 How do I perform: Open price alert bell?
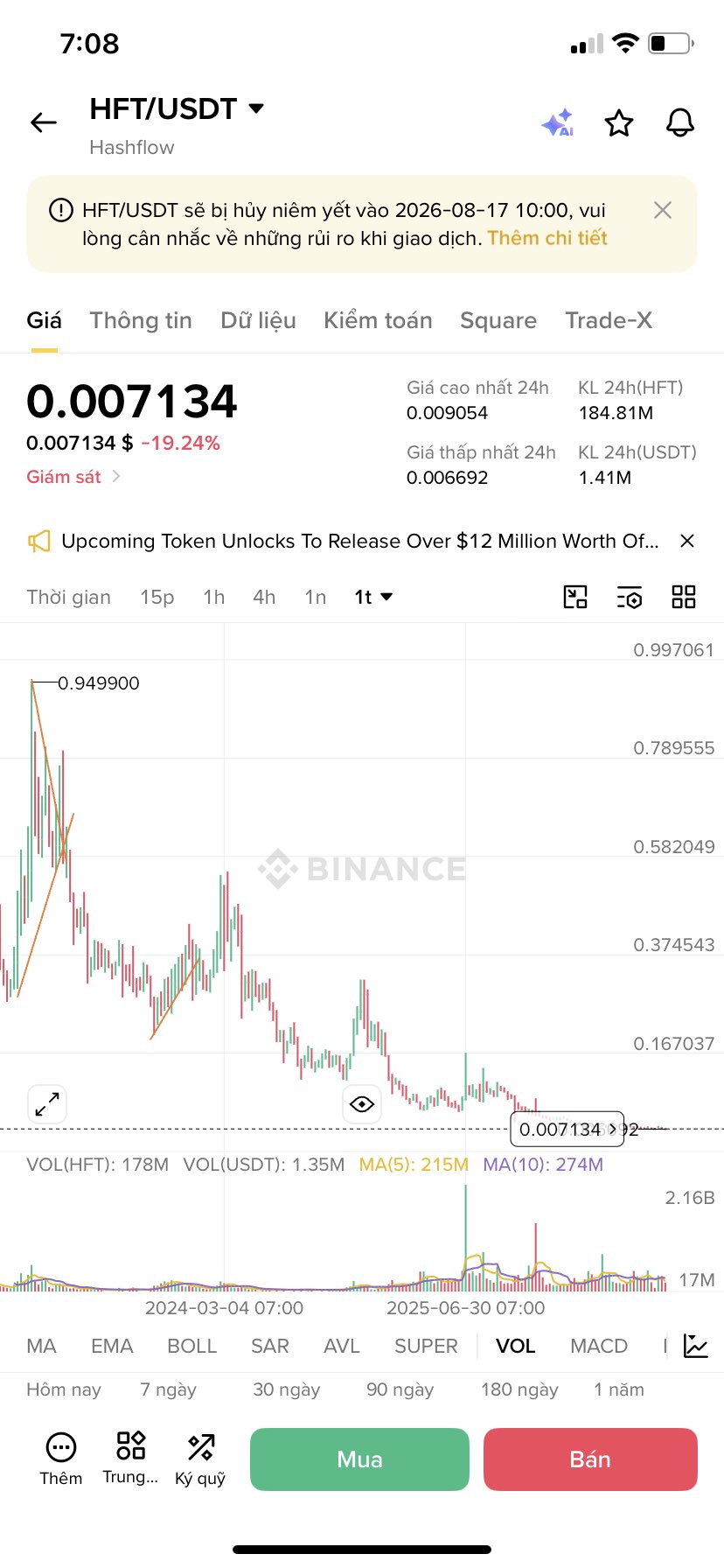(680, 123)
